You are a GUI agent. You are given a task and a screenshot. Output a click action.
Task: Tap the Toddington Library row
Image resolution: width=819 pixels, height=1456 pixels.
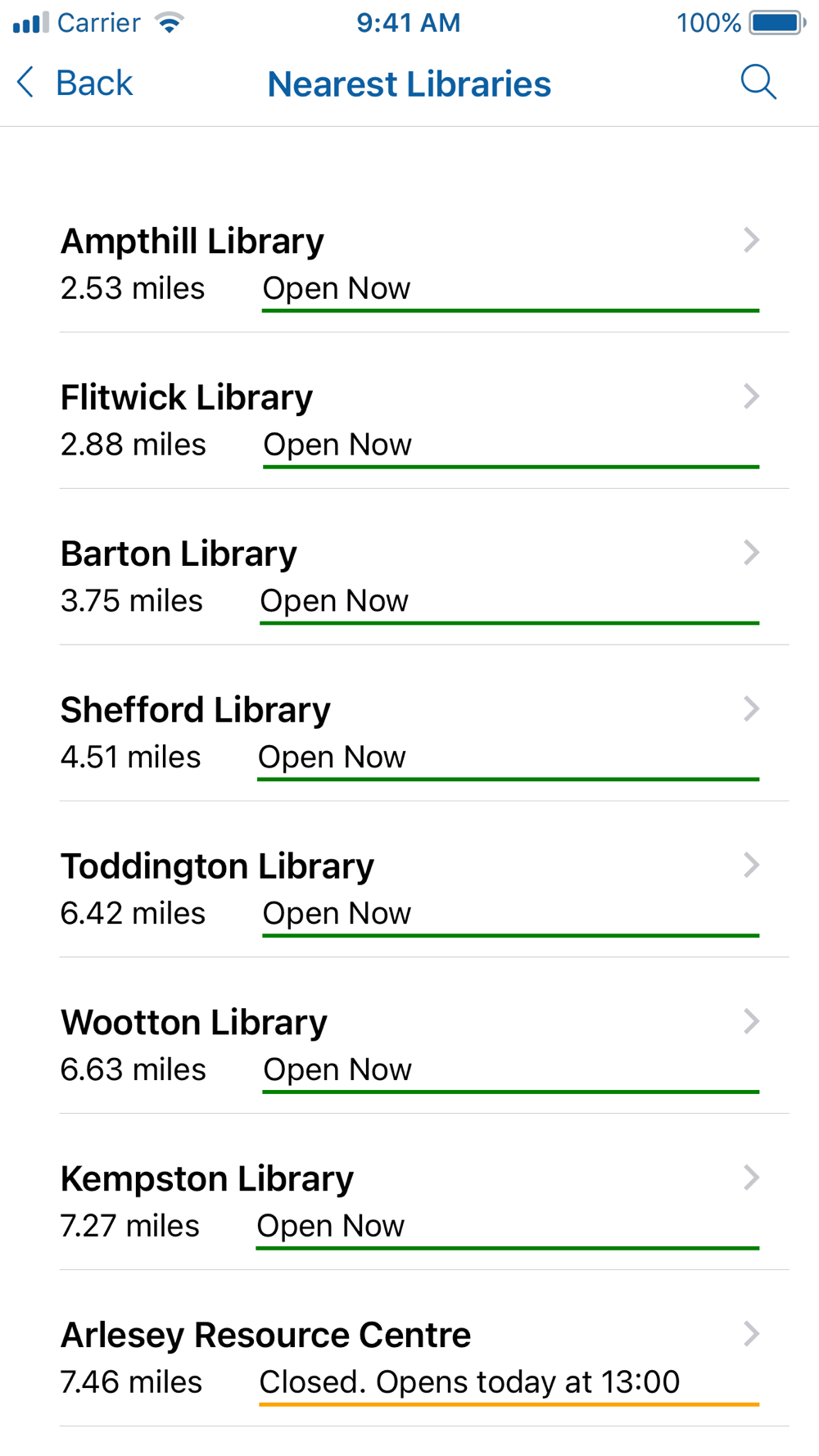click(x=409, y=889)
